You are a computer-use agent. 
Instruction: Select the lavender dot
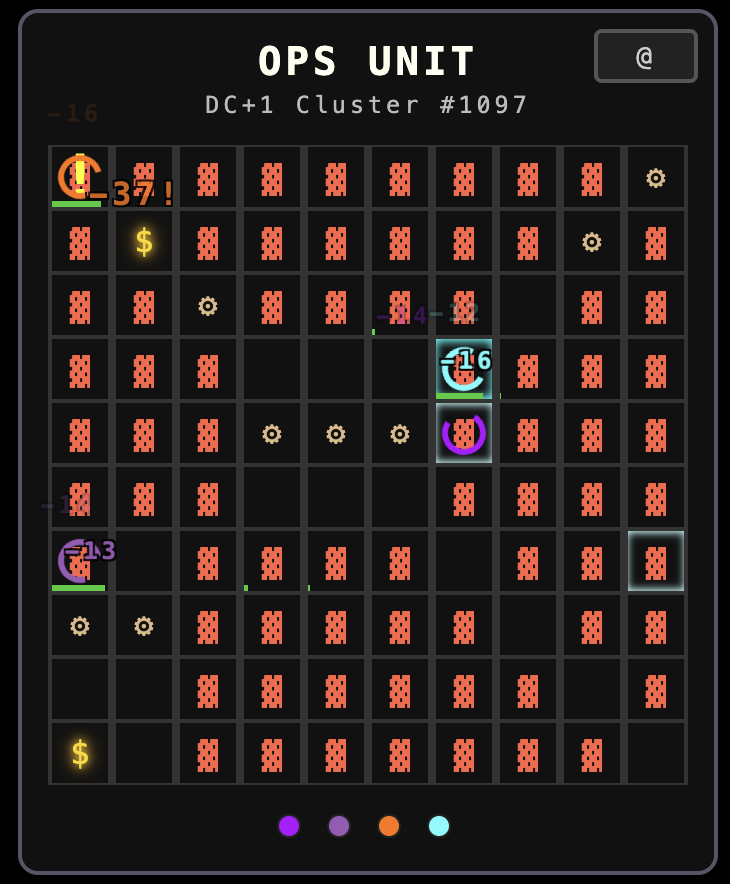click(x=339, y=826)
